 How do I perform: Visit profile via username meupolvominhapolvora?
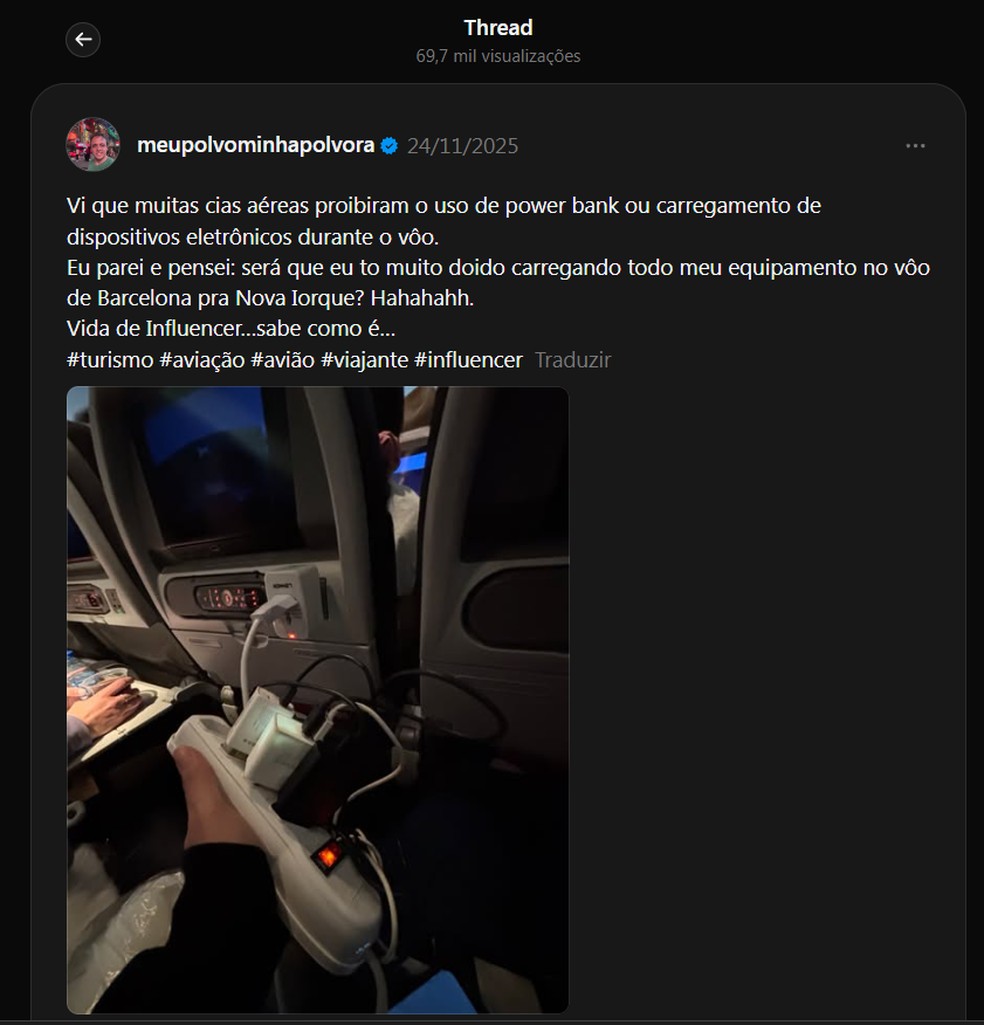(x=258, y=144)
